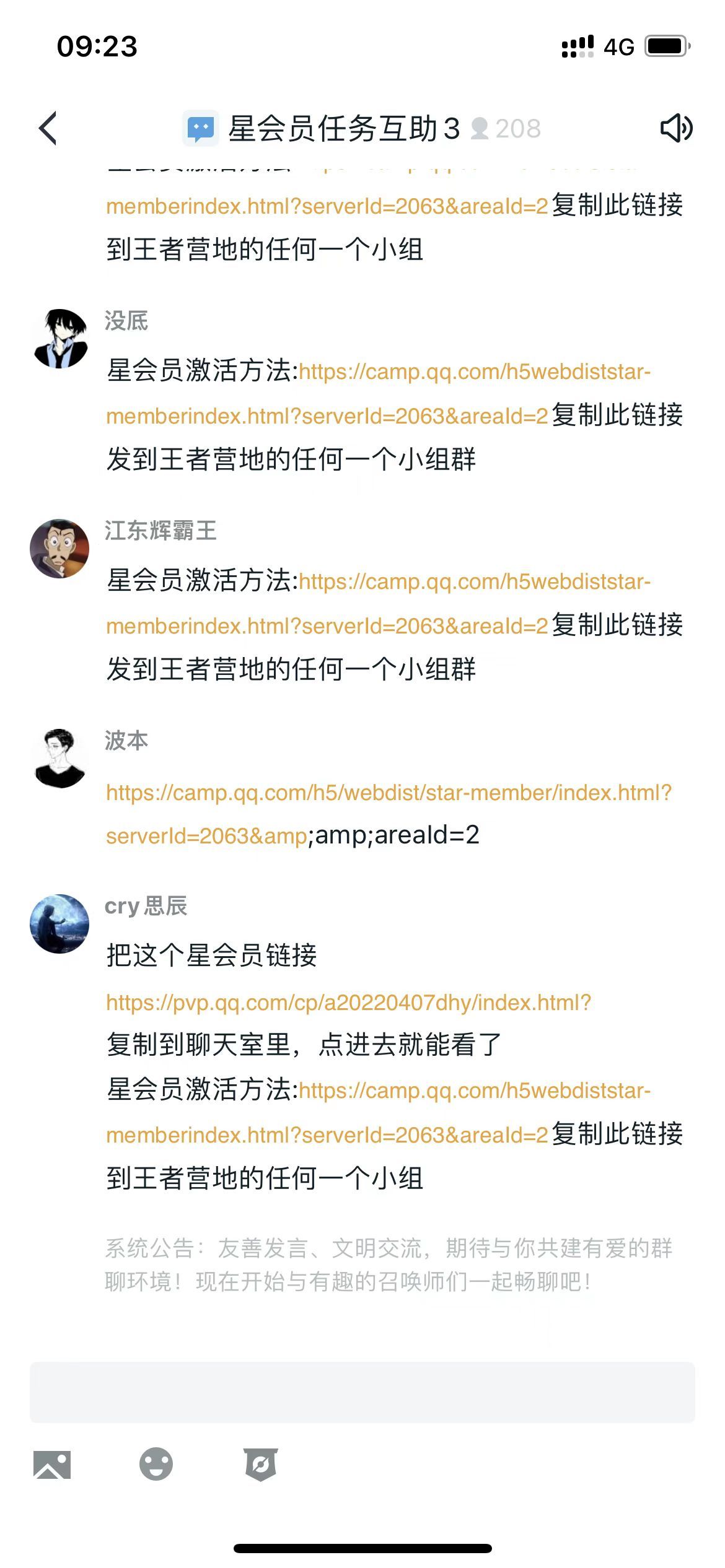
Task: Attach a picture to the chat
Action: click(52, 1465)
